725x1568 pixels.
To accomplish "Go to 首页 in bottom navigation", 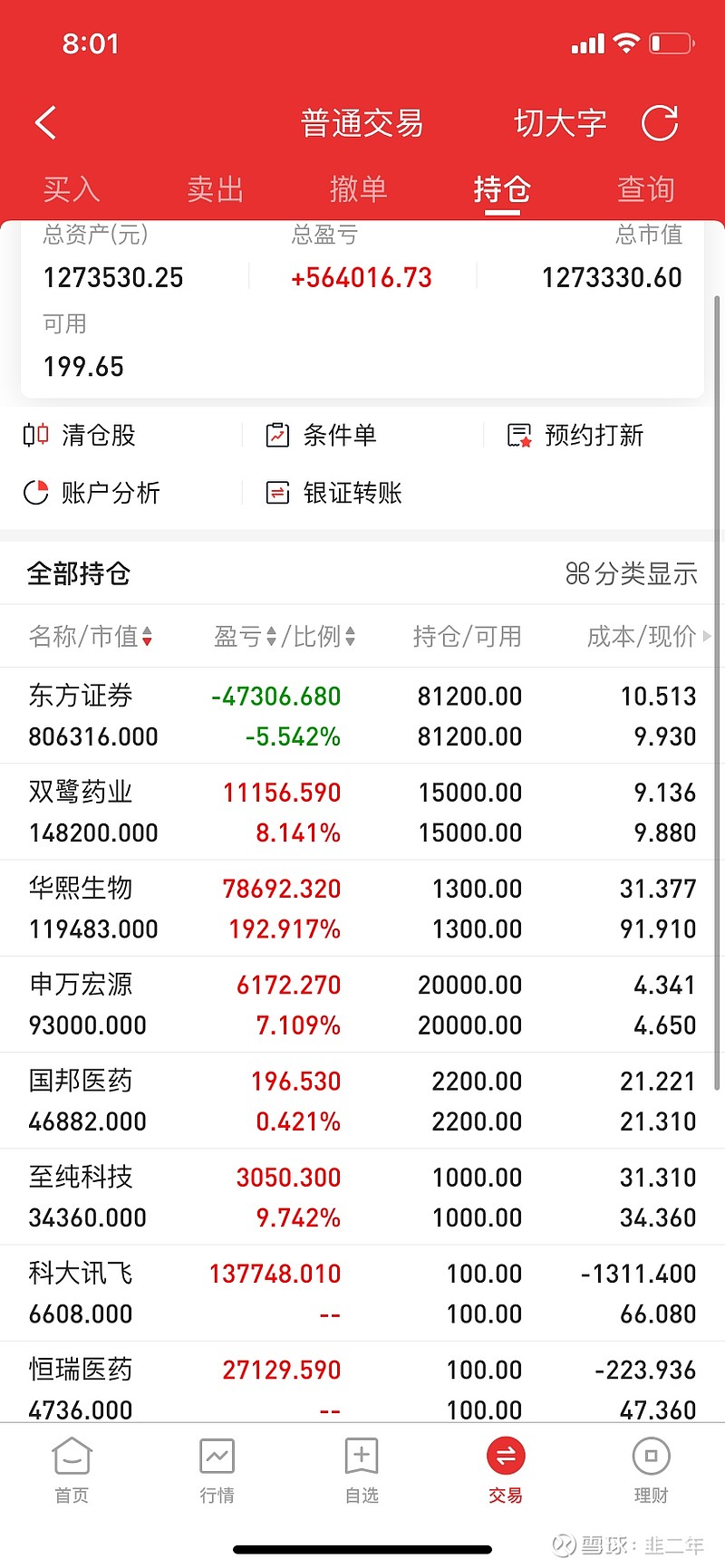I will coord(72,1470).
